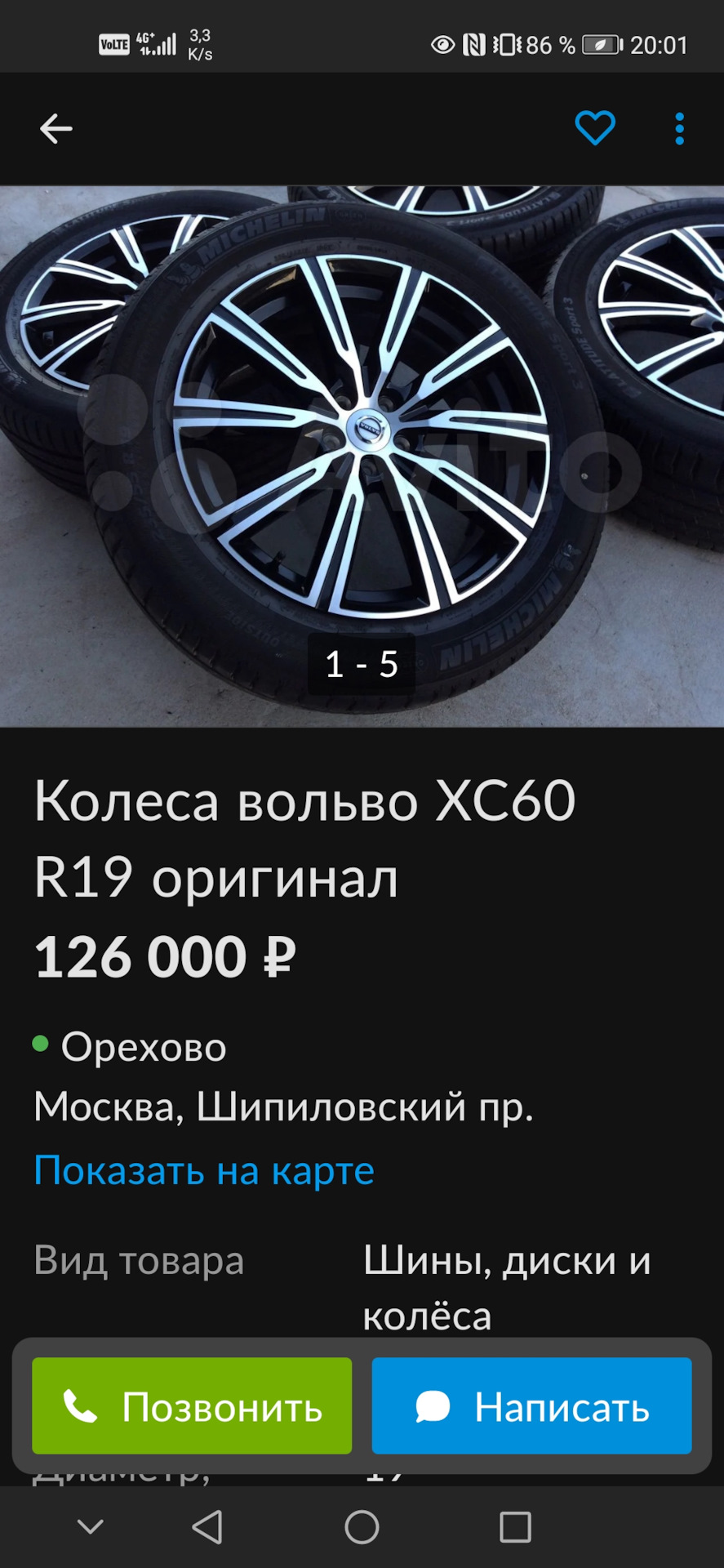Viewport: 724px width, 1568px height.
Task: Open Показать на карте link
Action: tap(202, 1169)
